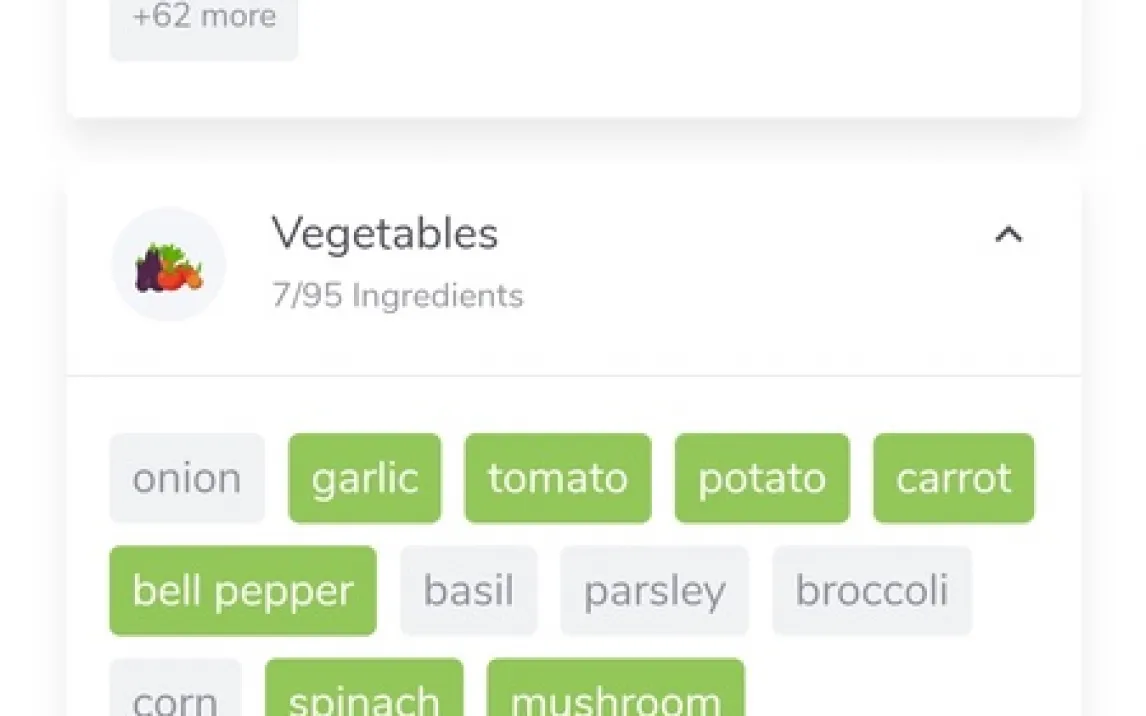Add corn to the list

coord(175,693)
